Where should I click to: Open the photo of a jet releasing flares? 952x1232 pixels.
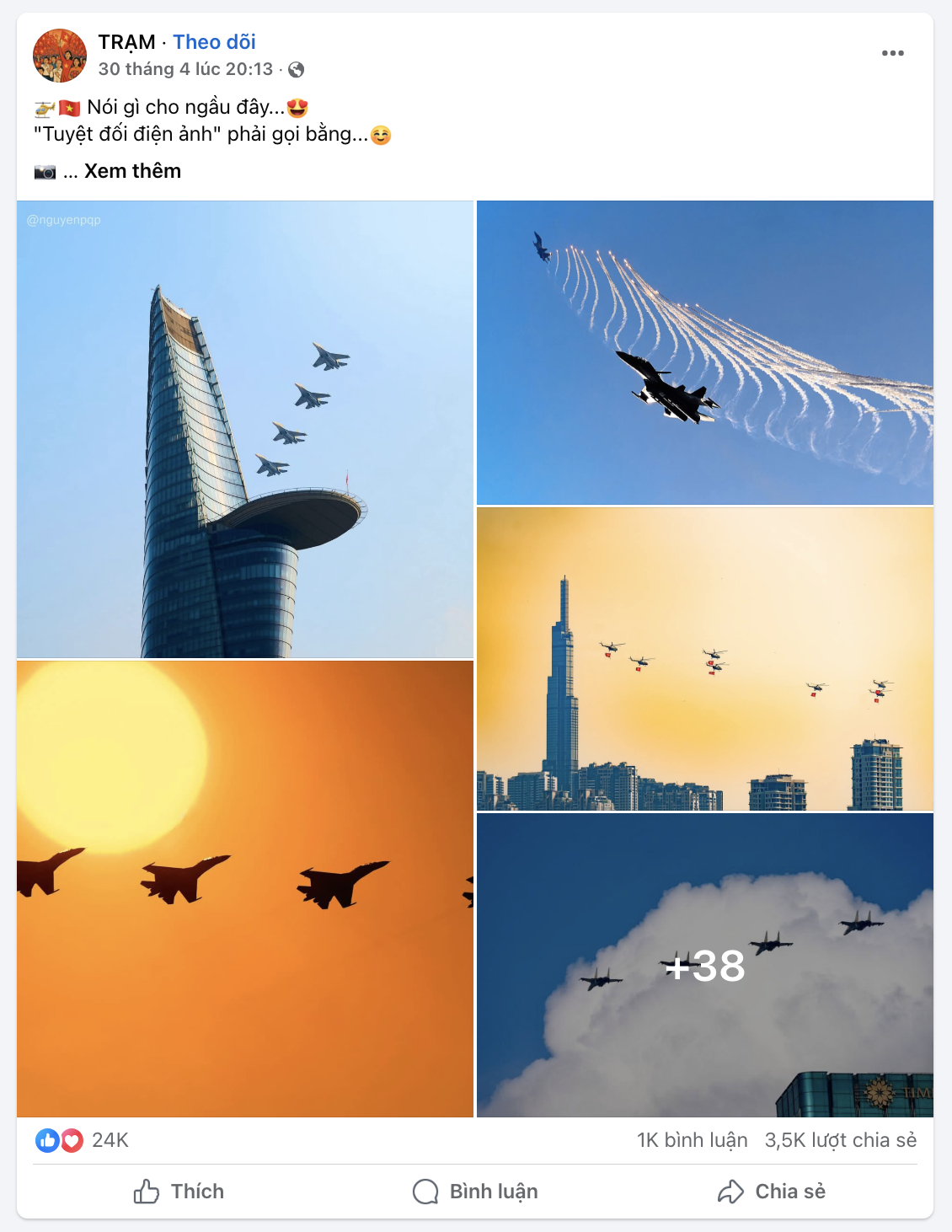coord(704,352)
